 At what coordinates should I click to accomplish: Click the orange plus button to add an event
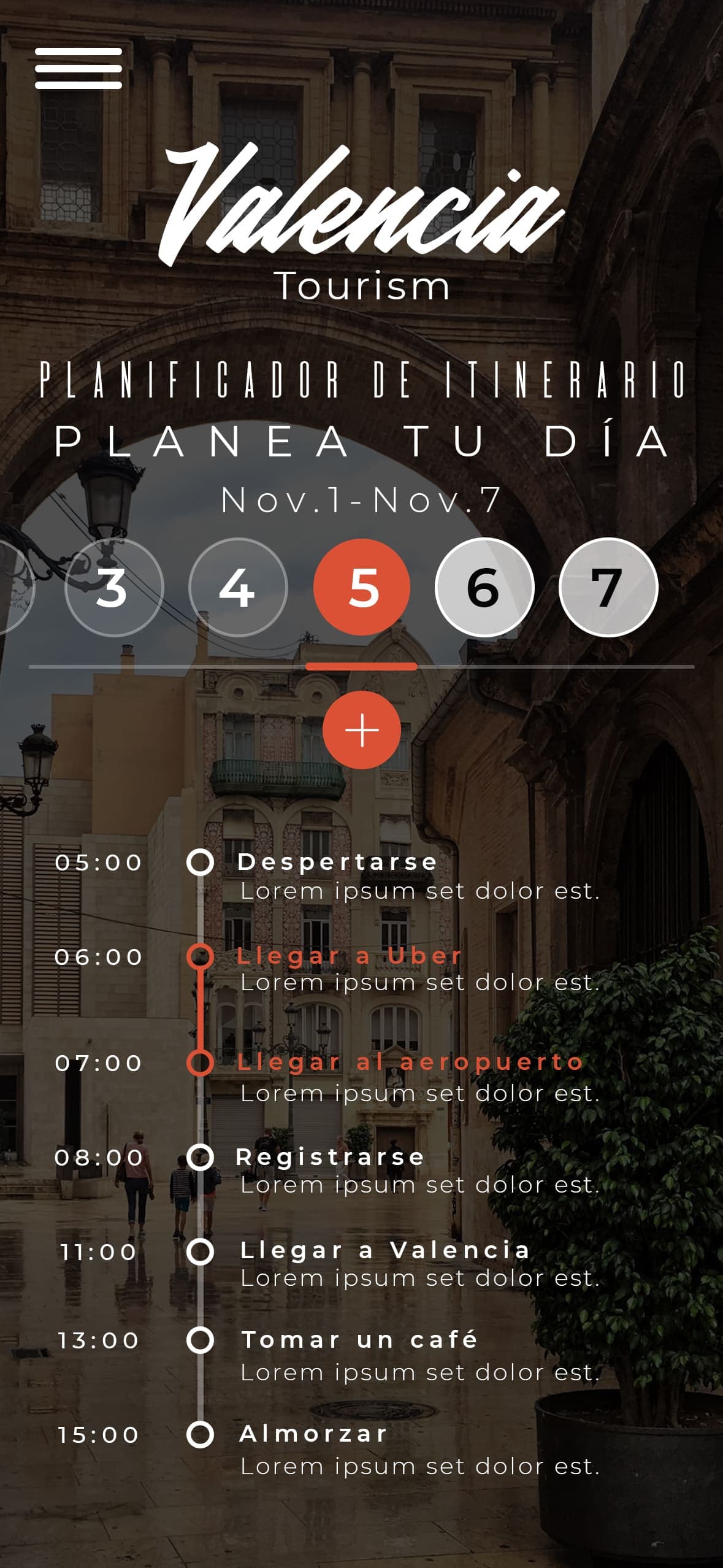click(x=362, y=731)
